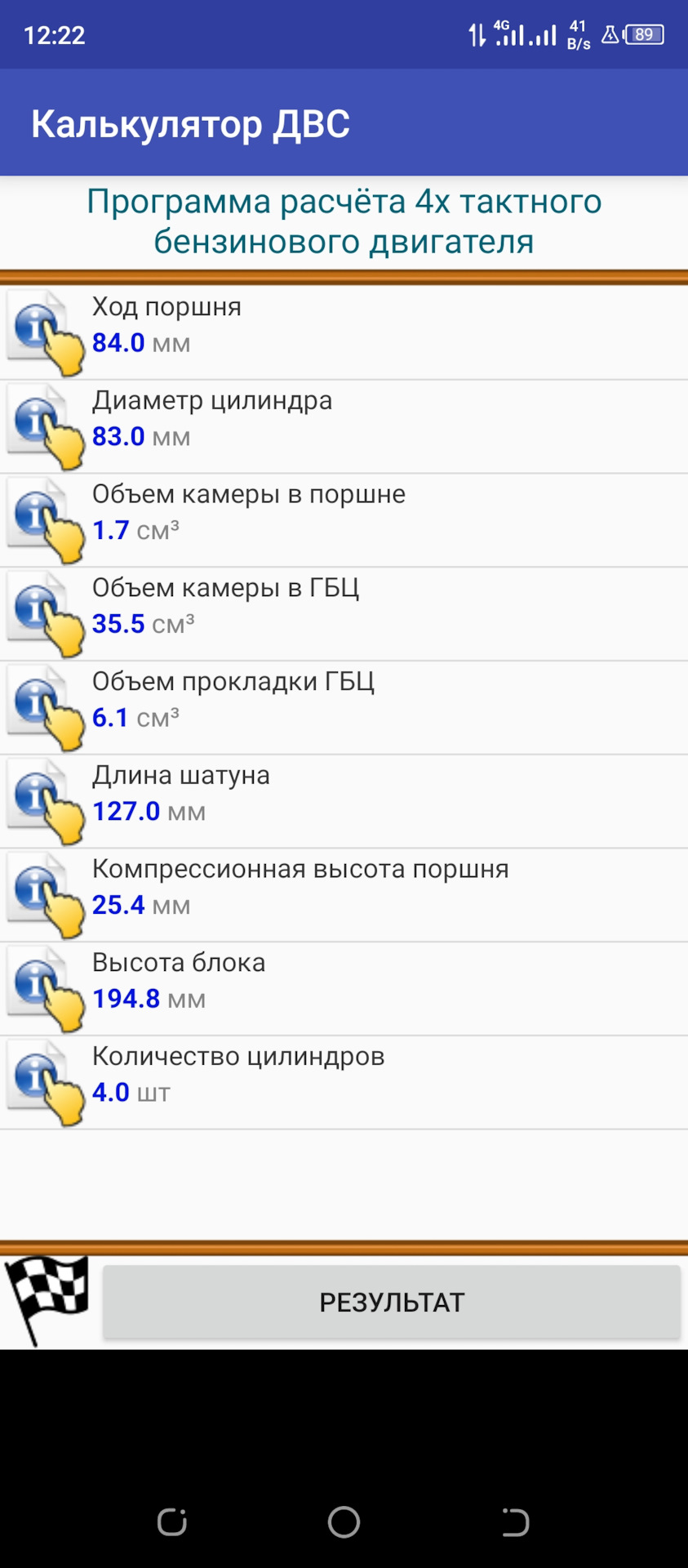Edit the Диаметр цилиндра value
Viewport: 688px width, 1568px height.
tap(343, 426)
